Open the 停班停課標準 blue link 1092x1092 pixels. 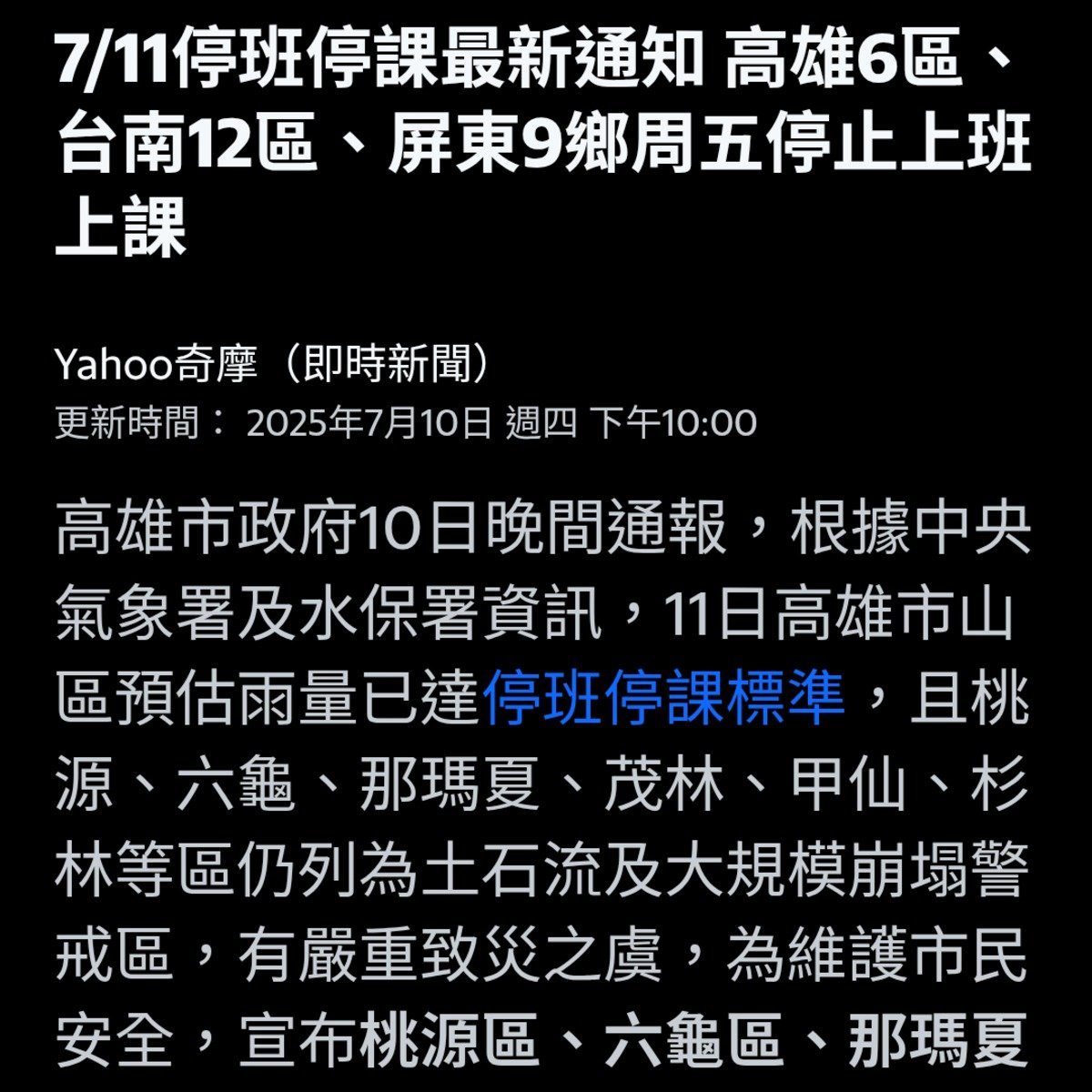pyautogui.click(x=662, y=699)
